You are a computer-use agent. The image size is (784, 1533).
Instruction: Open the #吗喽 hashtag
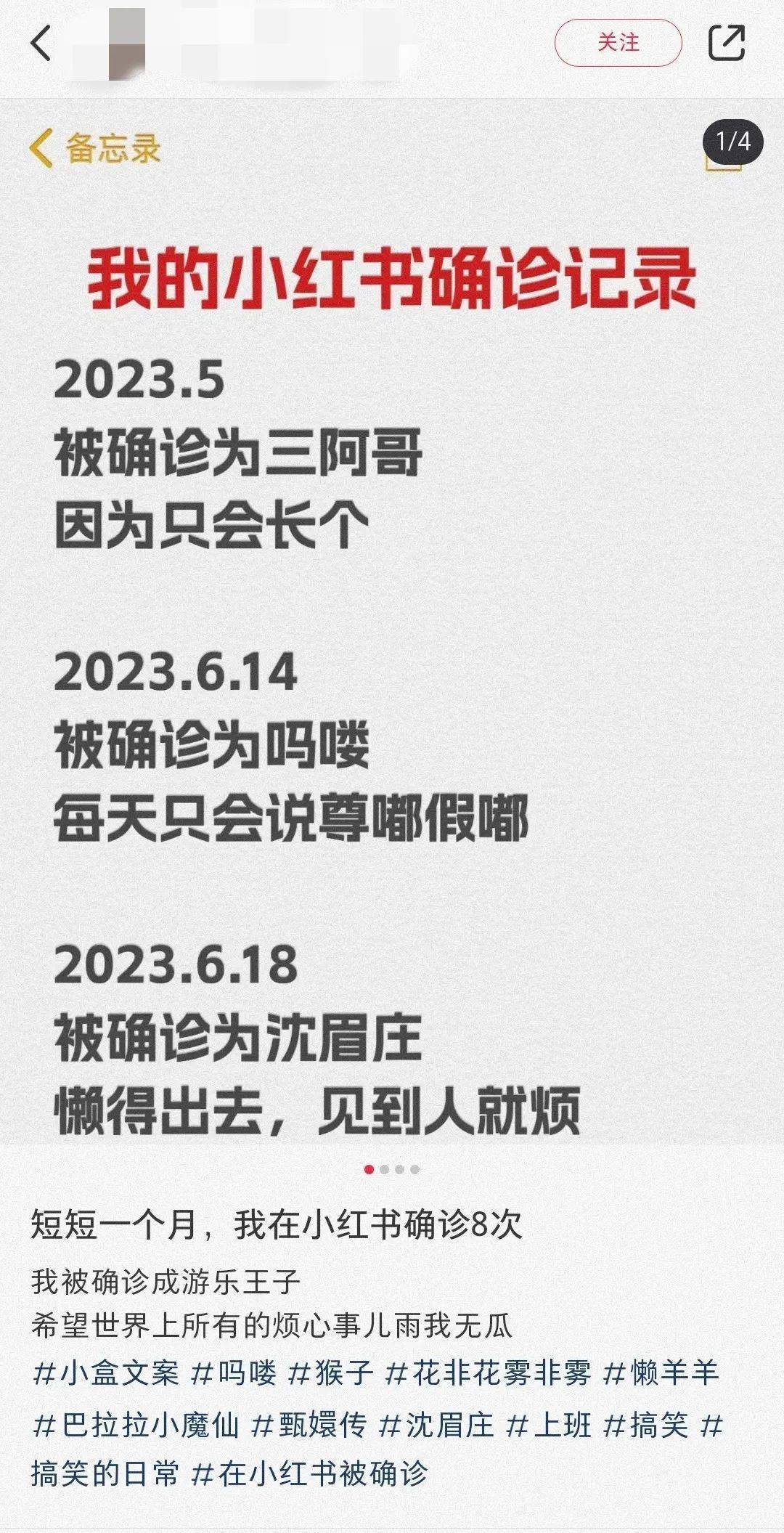click(x=233, y=1373)
